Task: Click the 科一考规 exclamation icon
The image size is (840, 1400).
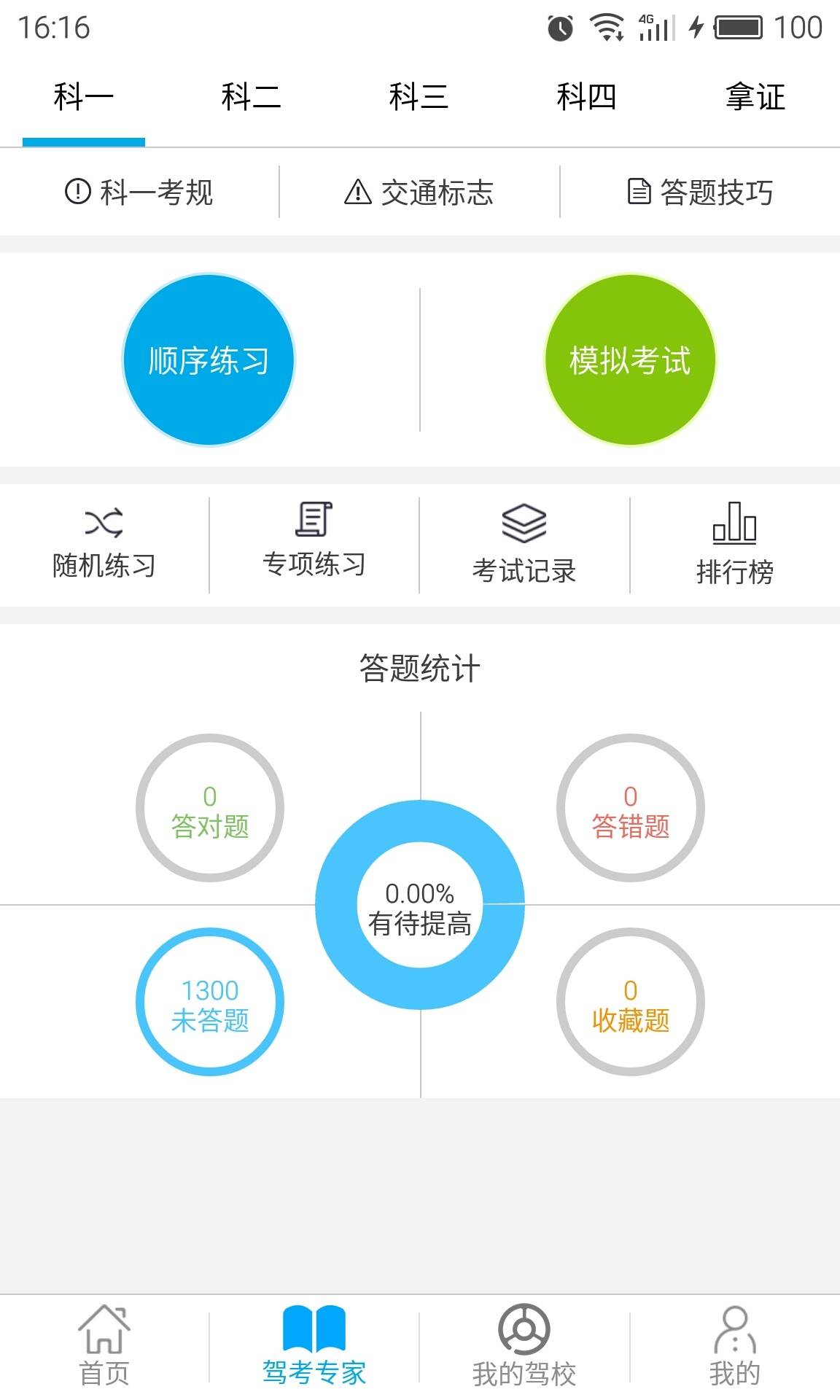Action: click(77, 192)
